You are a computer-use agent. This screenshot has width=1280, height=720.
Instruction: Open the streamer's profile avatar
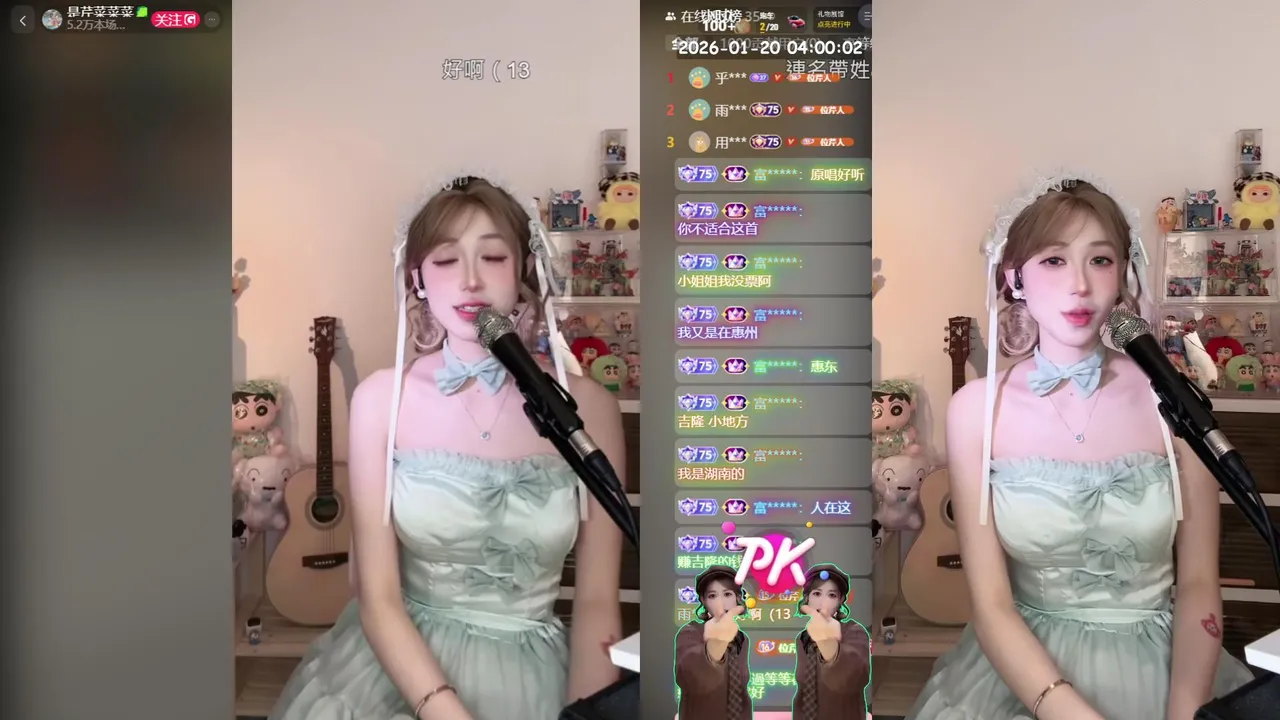(x=52, y=19)
